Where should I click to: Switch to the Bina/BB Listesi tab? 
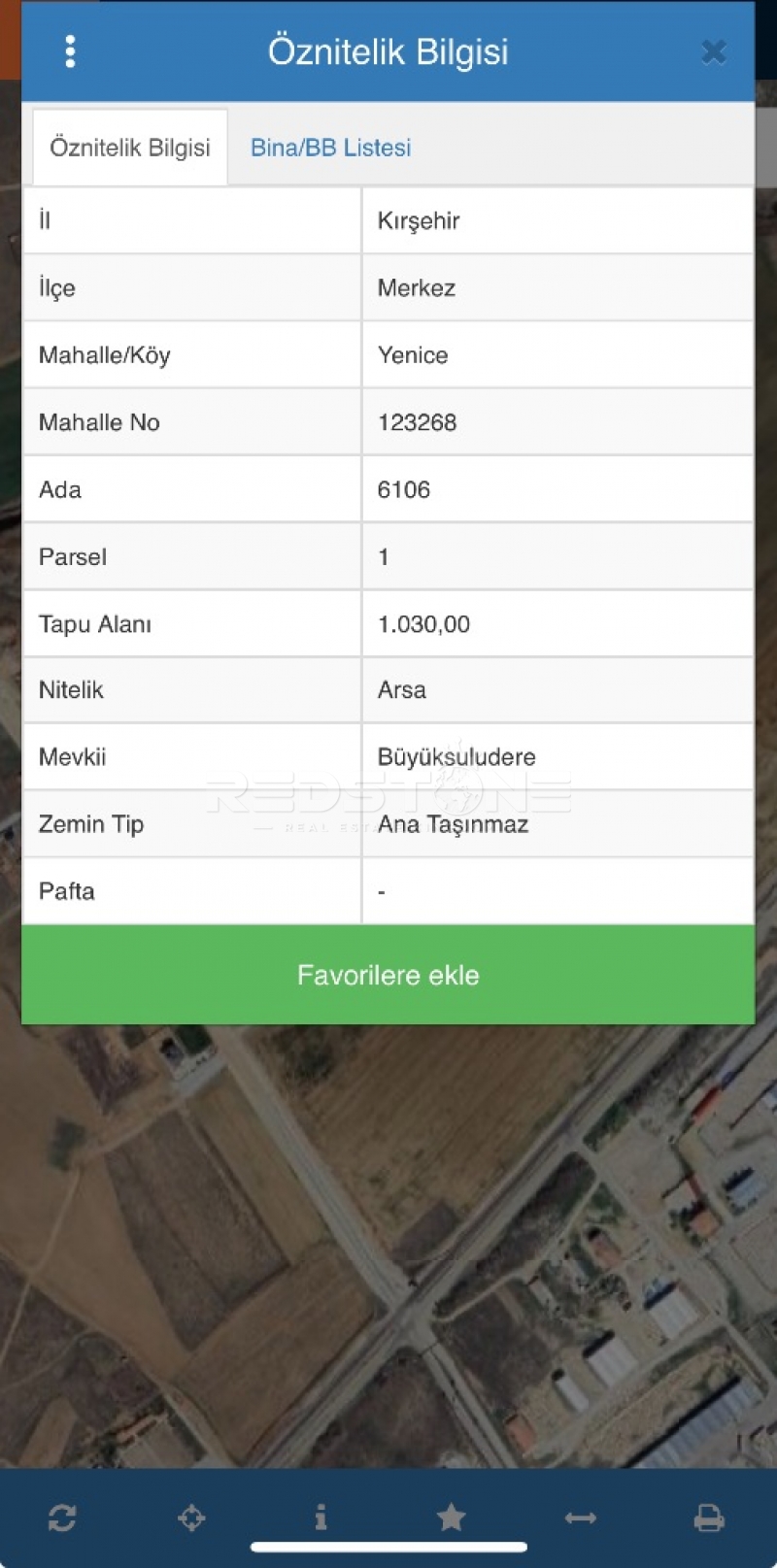click(330, 148)
